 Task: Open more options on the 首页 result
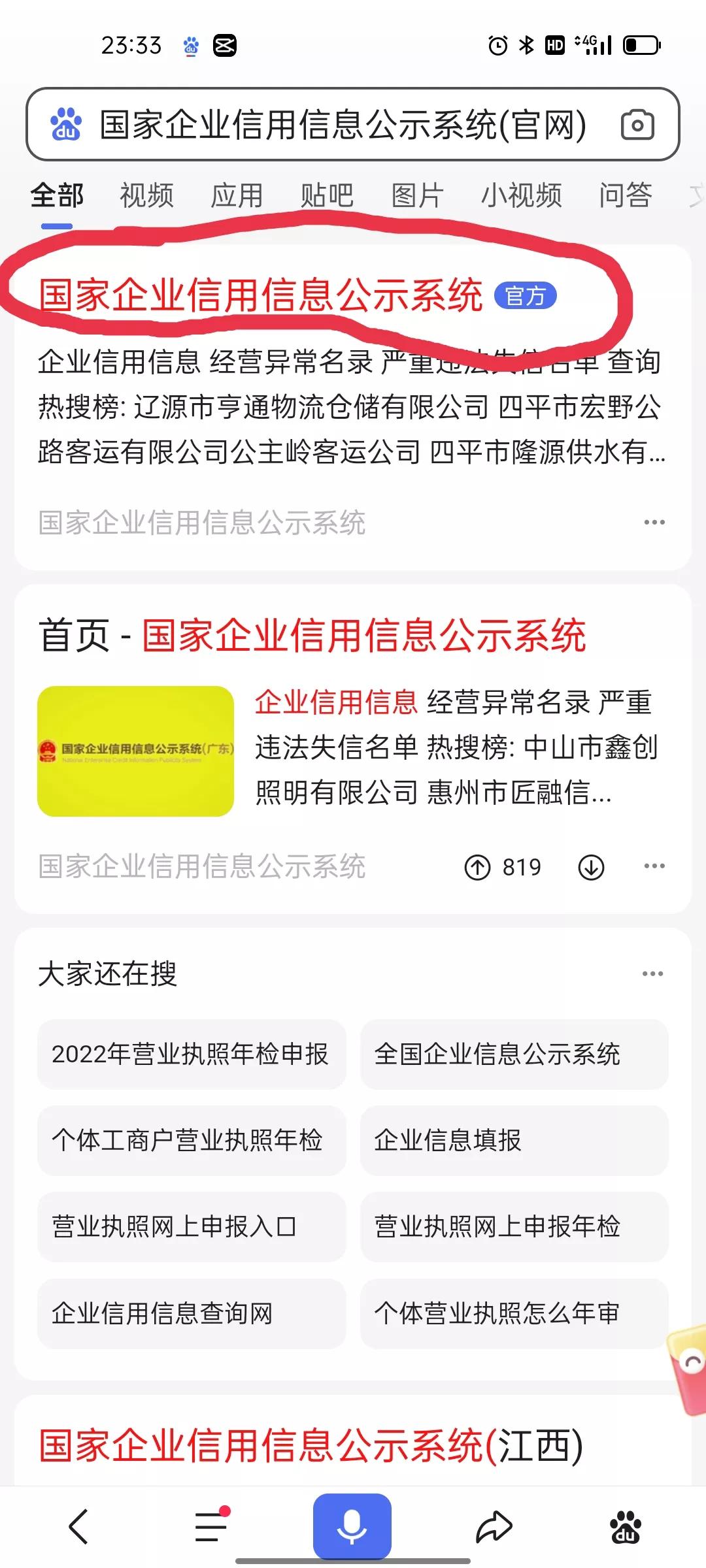point(653,866)
